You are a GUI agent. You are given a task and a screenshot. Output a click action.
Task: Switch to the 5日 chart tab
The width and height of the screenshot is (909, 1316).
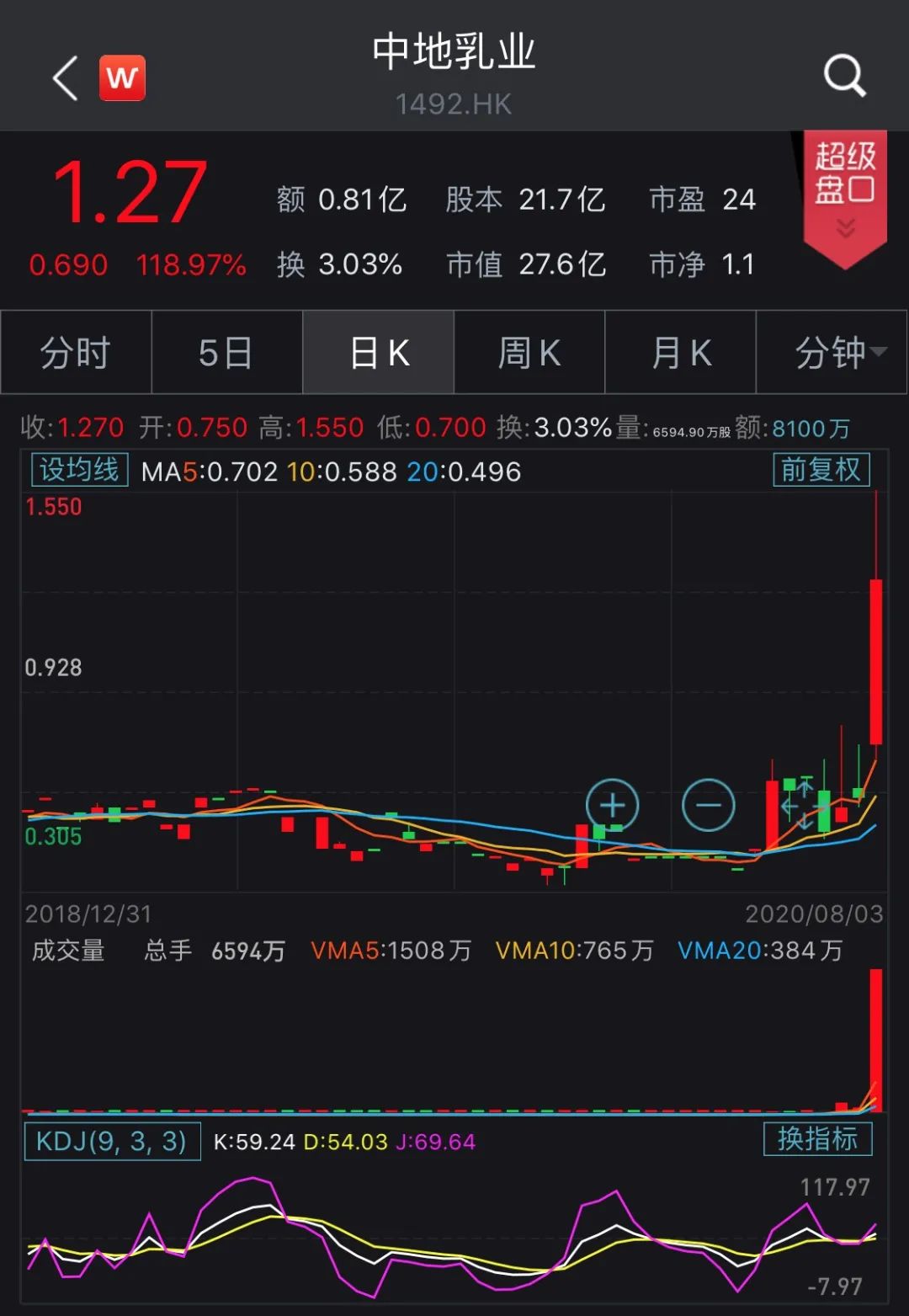point(226,352)
